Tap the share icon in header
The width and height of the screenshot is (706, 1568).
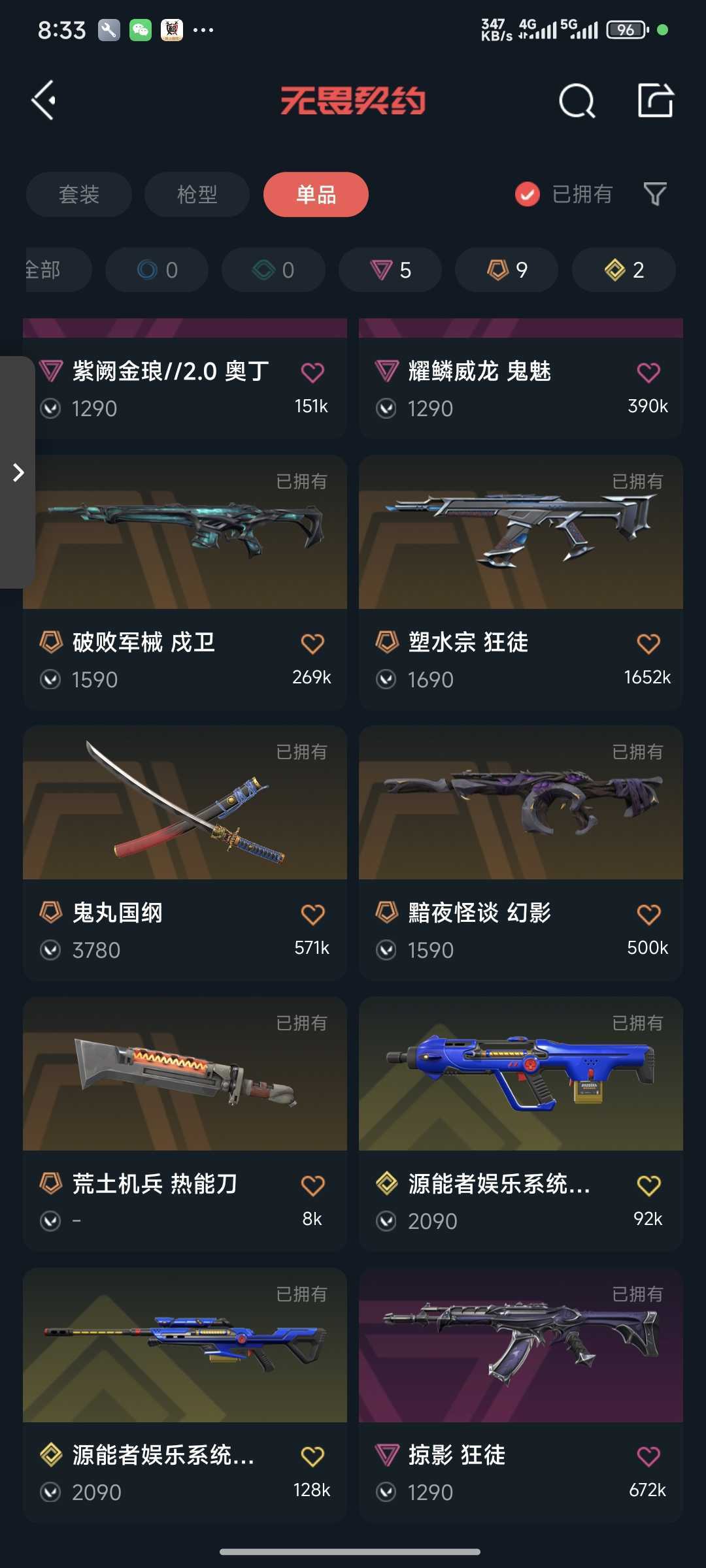(655, 101)
